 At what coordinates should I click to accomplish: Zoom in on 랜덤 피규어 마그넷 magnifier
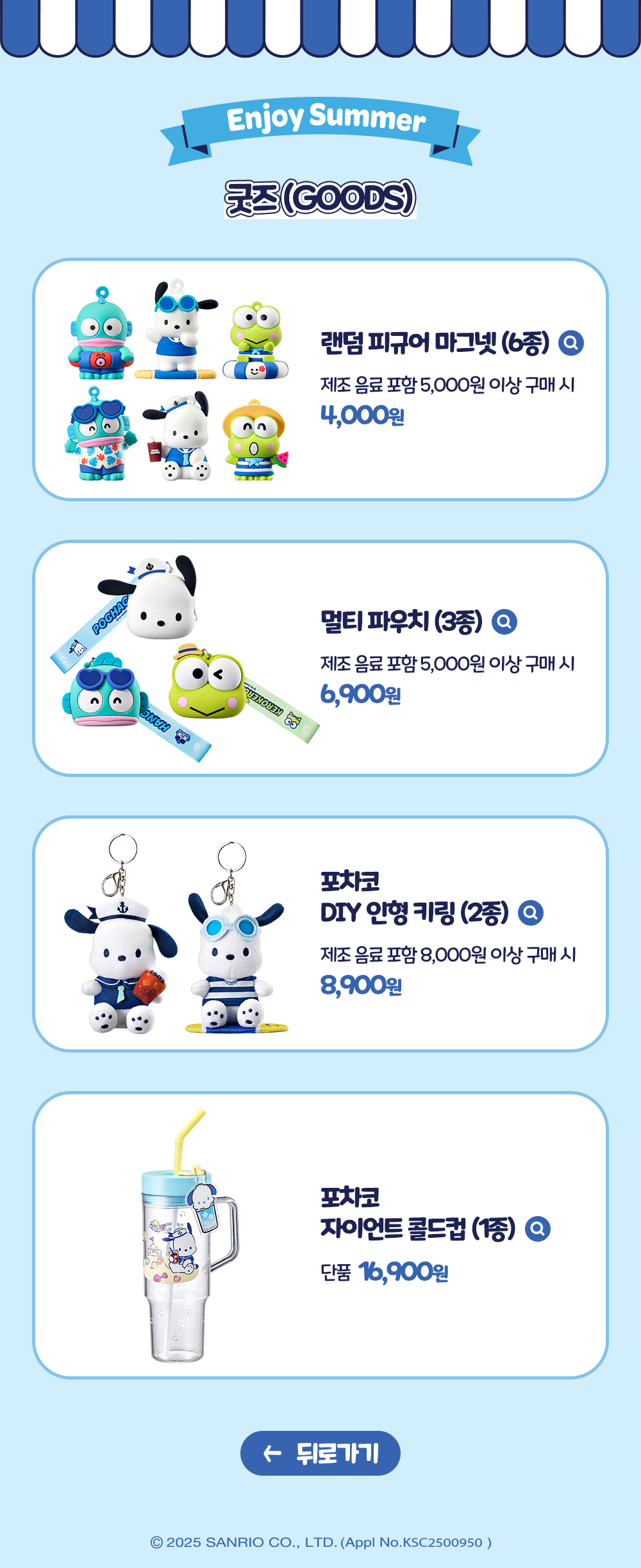click(570, 343)
